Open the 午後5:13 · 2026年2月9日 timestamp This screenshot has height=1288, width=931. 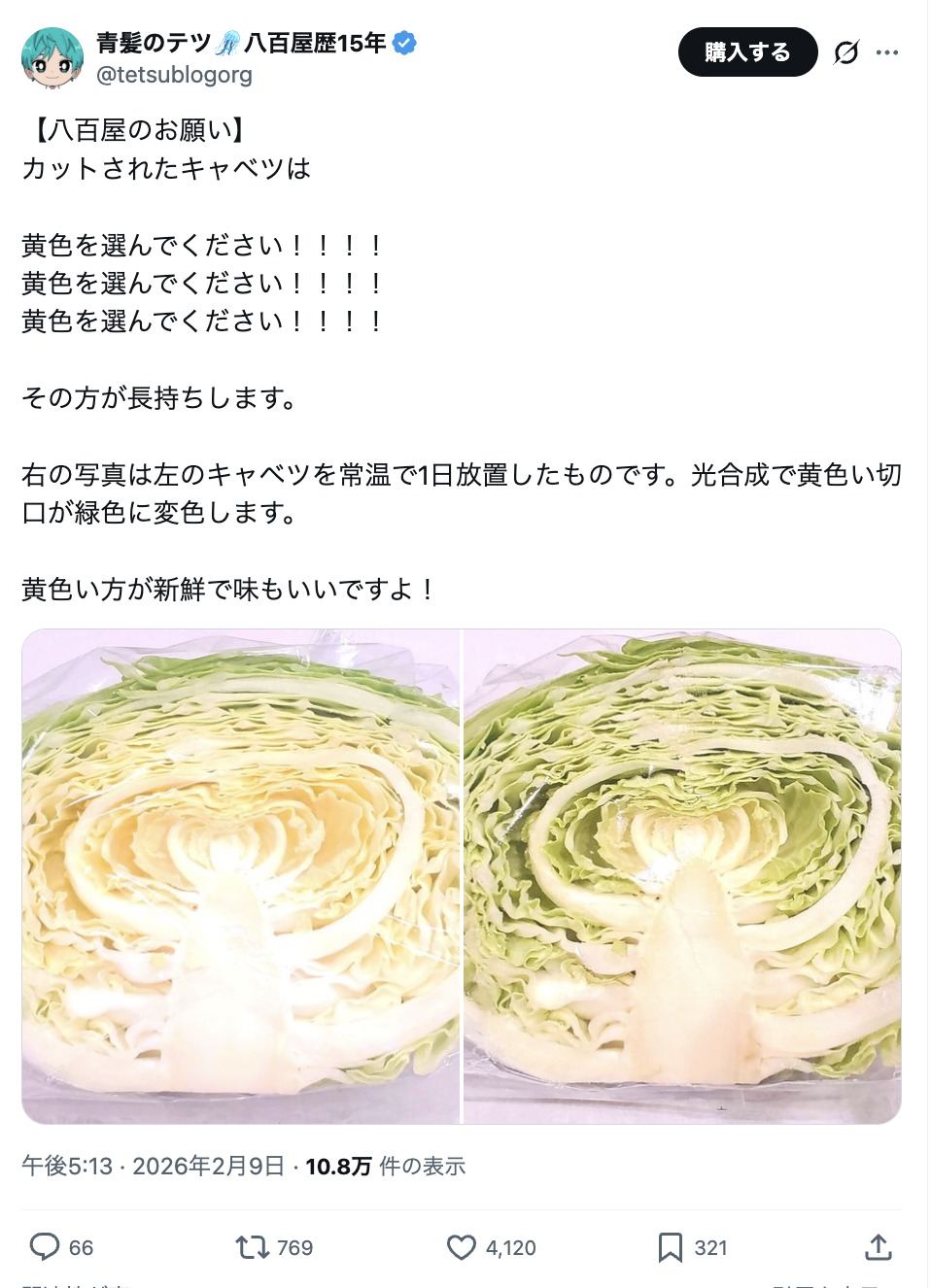click(154, 1166)
